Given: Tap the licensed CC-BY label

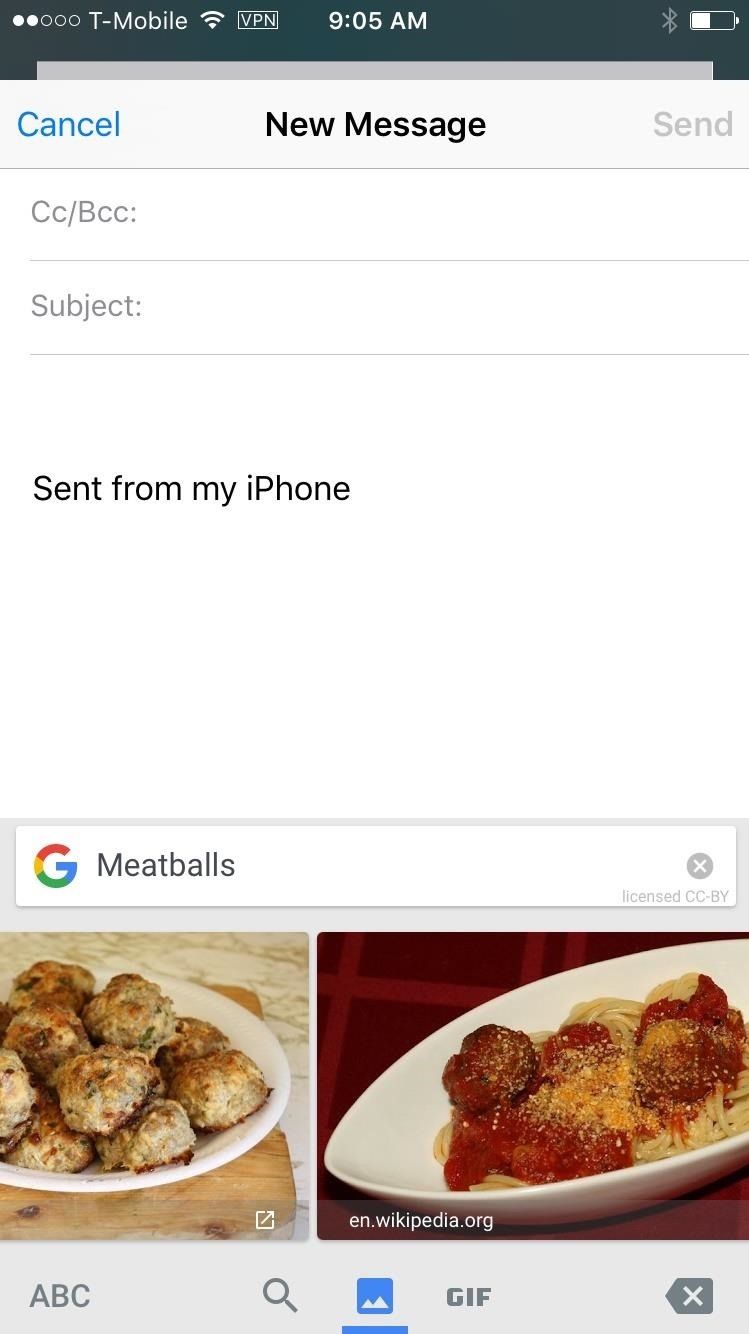Looking at the screenshot, I should point(676,896).
